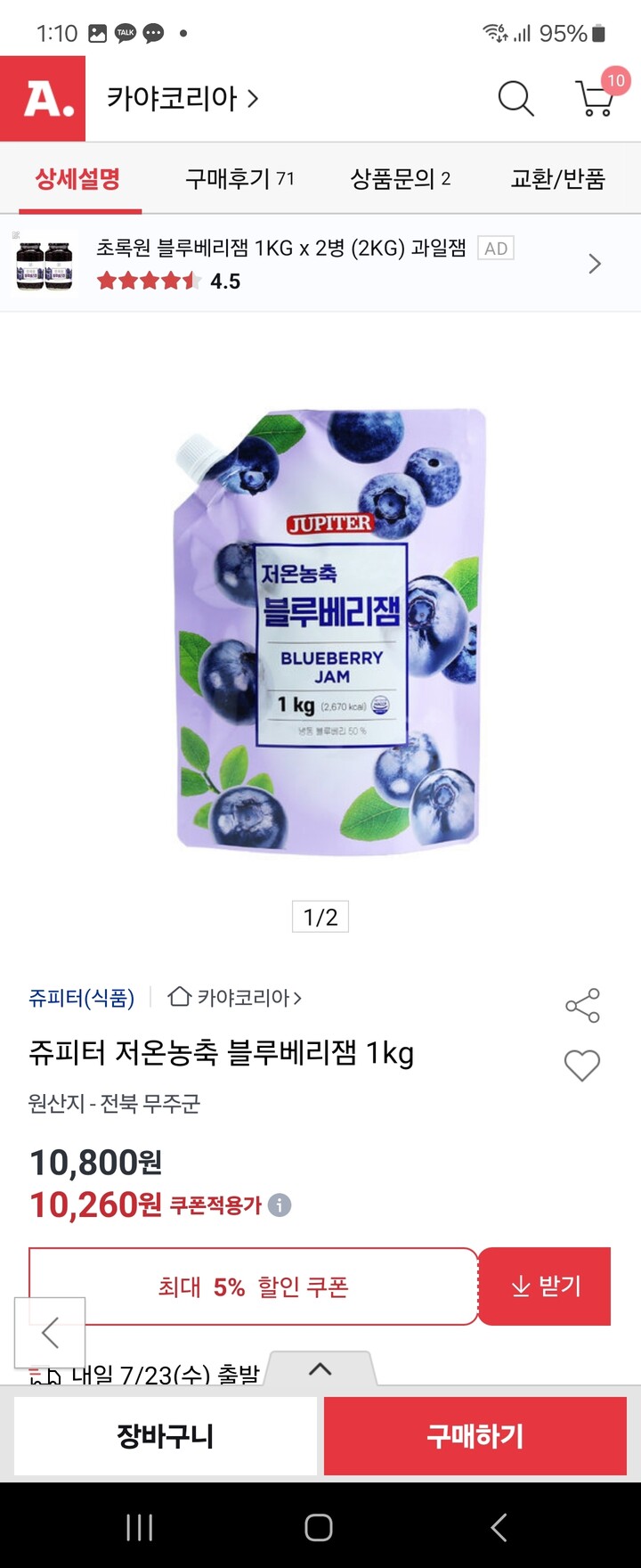This screenshot has height=1568, width=641.
Task: Tap the Recents key in the navigation bar
Action: point(140,1529)
